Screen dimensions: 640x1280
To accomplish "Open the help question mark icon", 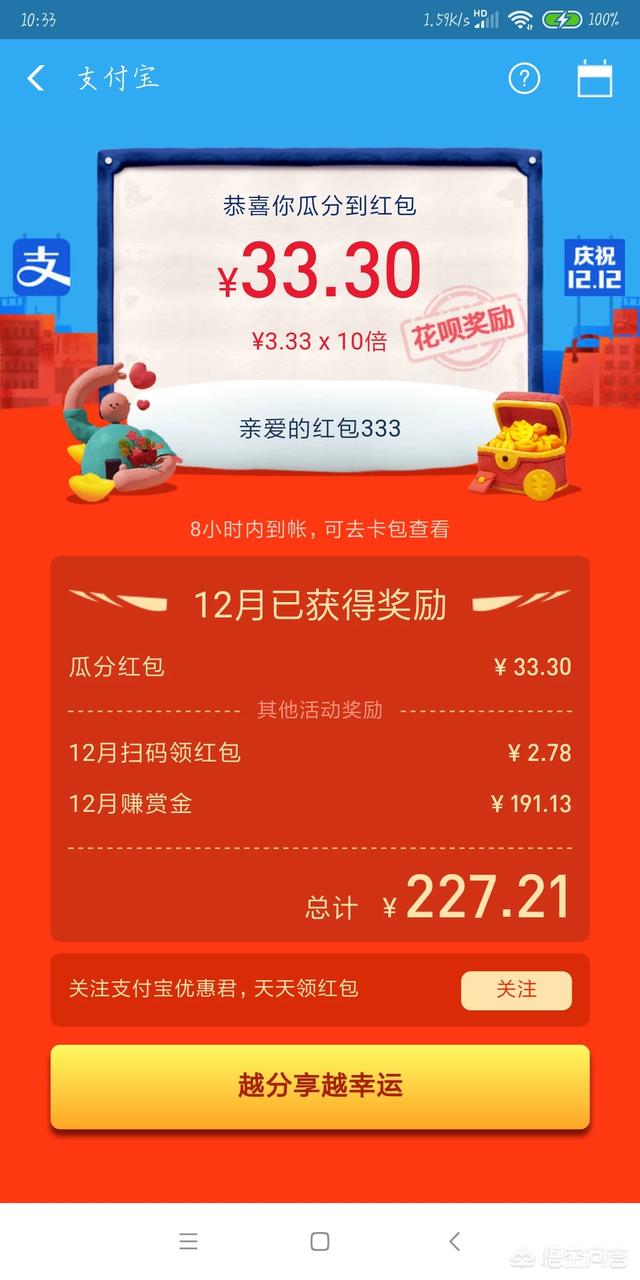I will click(524, 78).
